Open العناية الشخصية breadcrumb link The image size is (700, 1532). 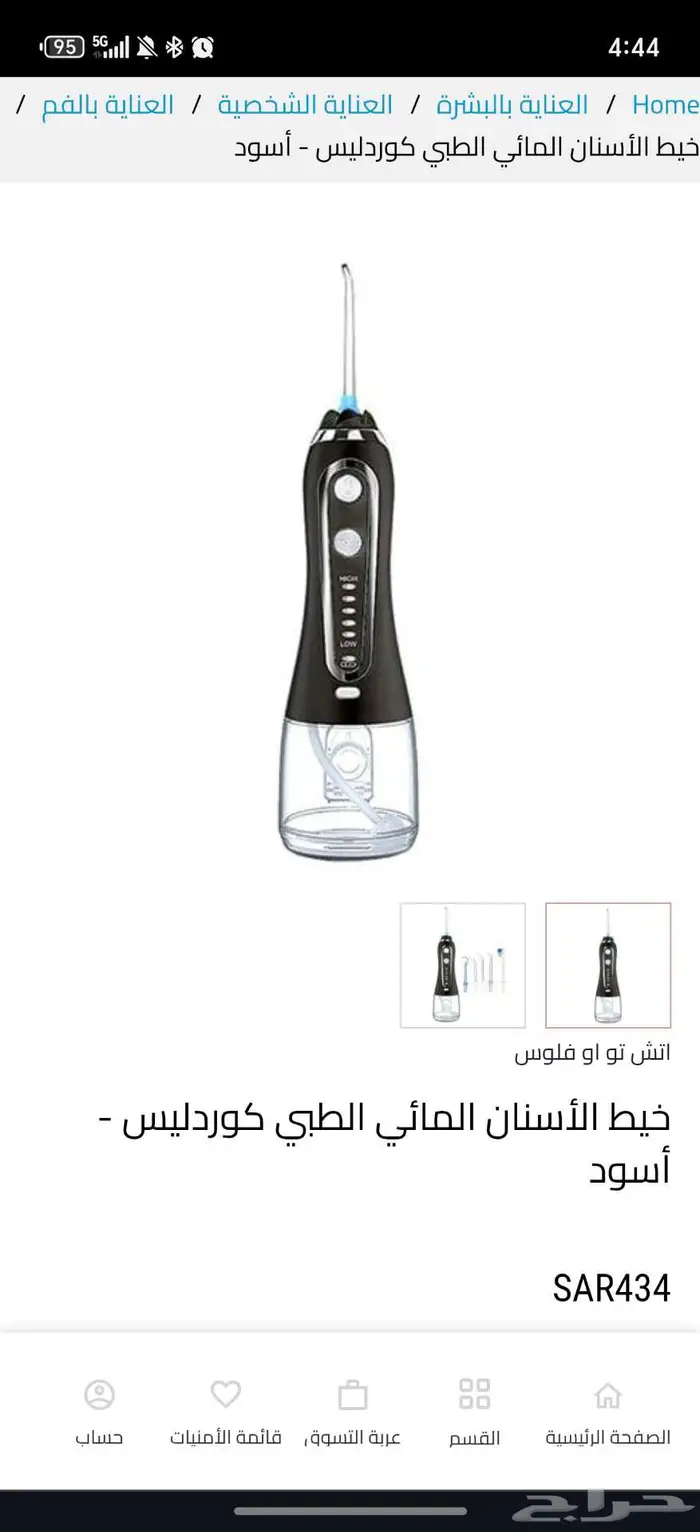pyautogui.click(x=305, y=104)
